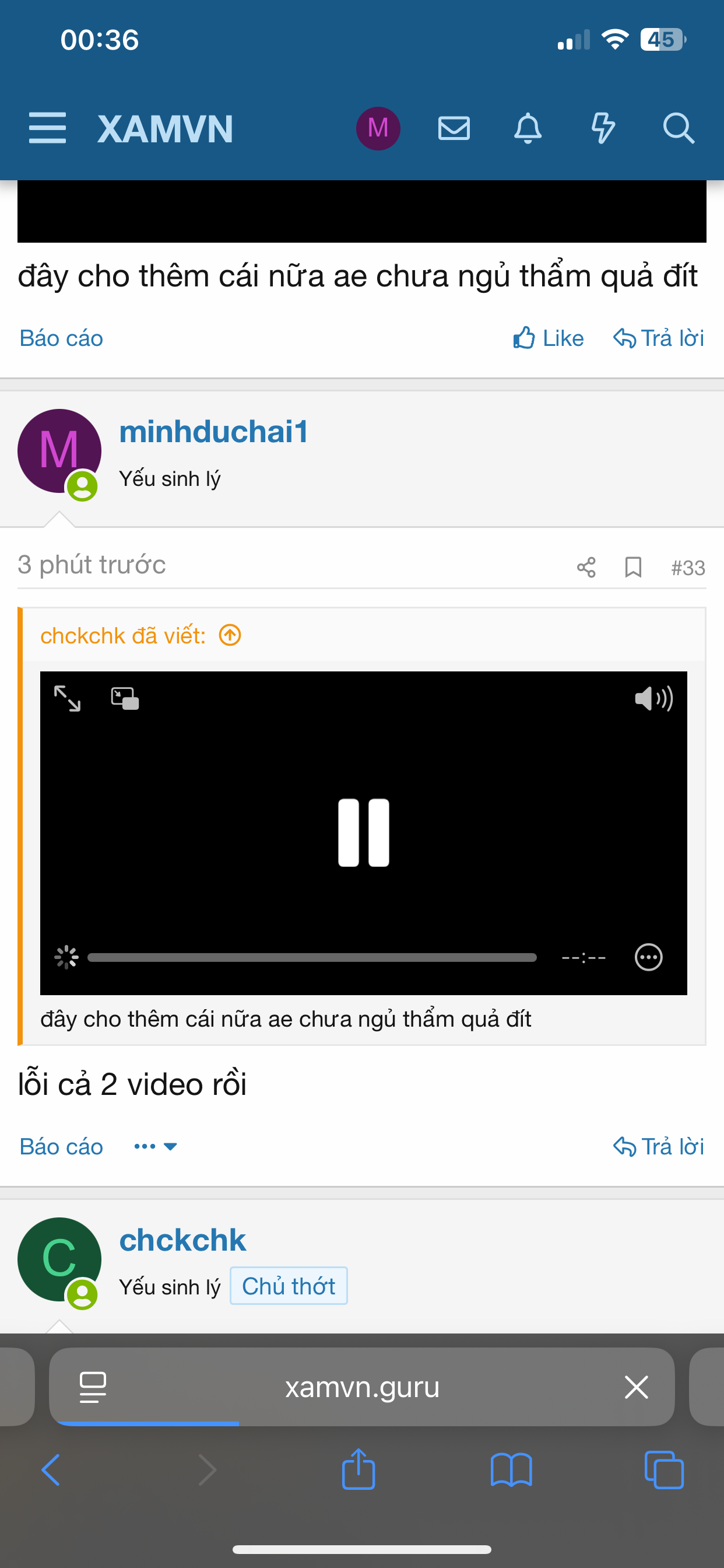The width and height of the screenshot is (724, 1568).
Task: Expand more options beside Báo cáo
Action: pos(156,1147)
